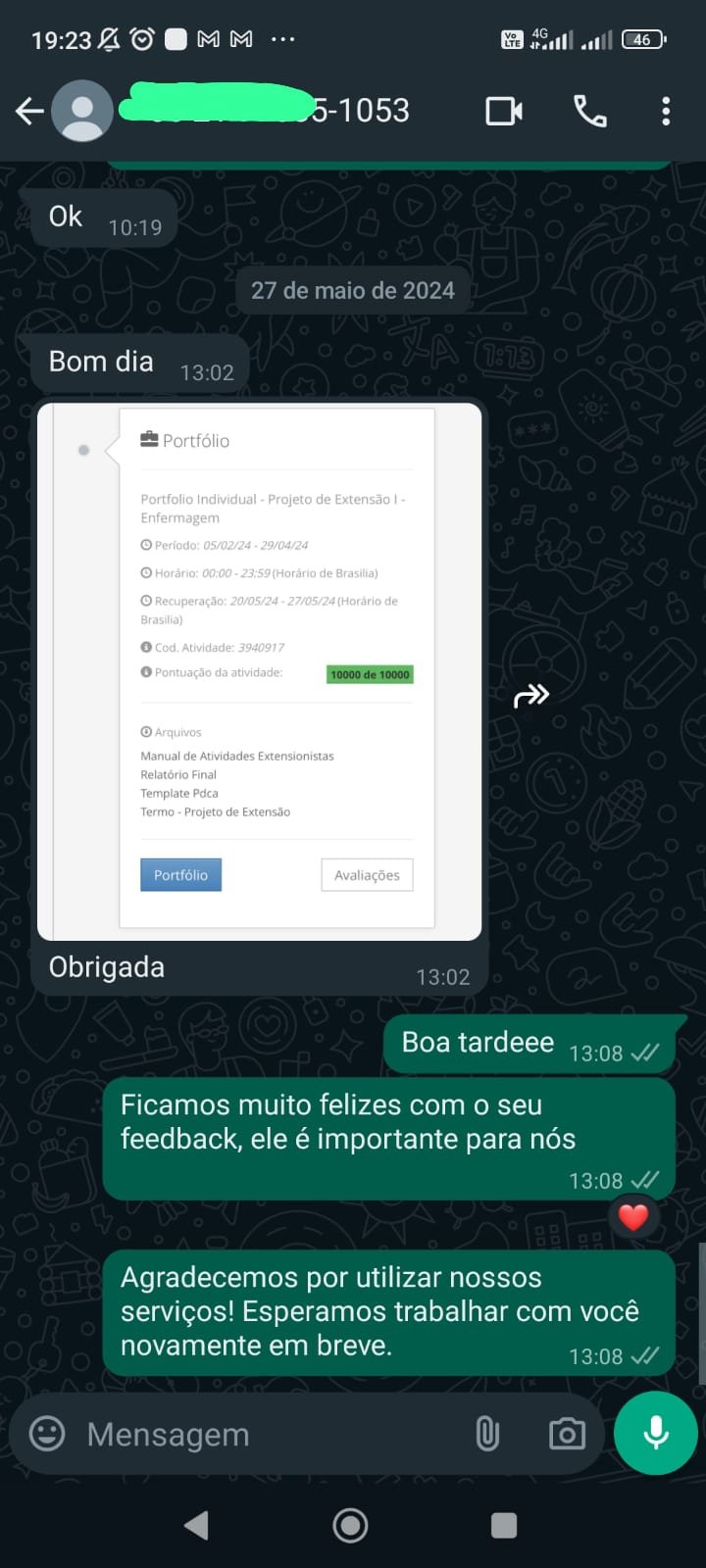Start a voice call
Viewport: 706px width, 1568px height.
(x=589, y=112)
